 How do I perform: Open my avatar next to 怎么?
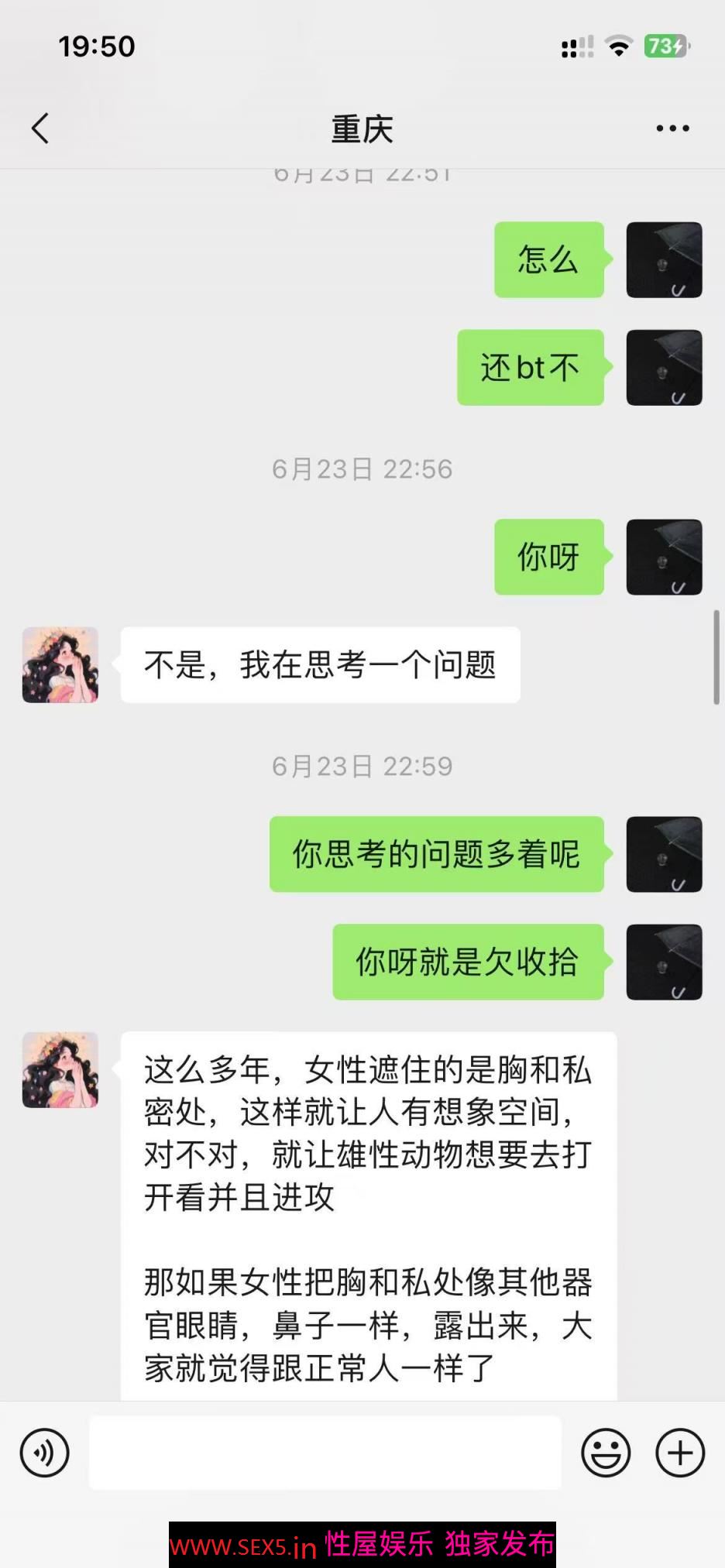click(664, 260)
